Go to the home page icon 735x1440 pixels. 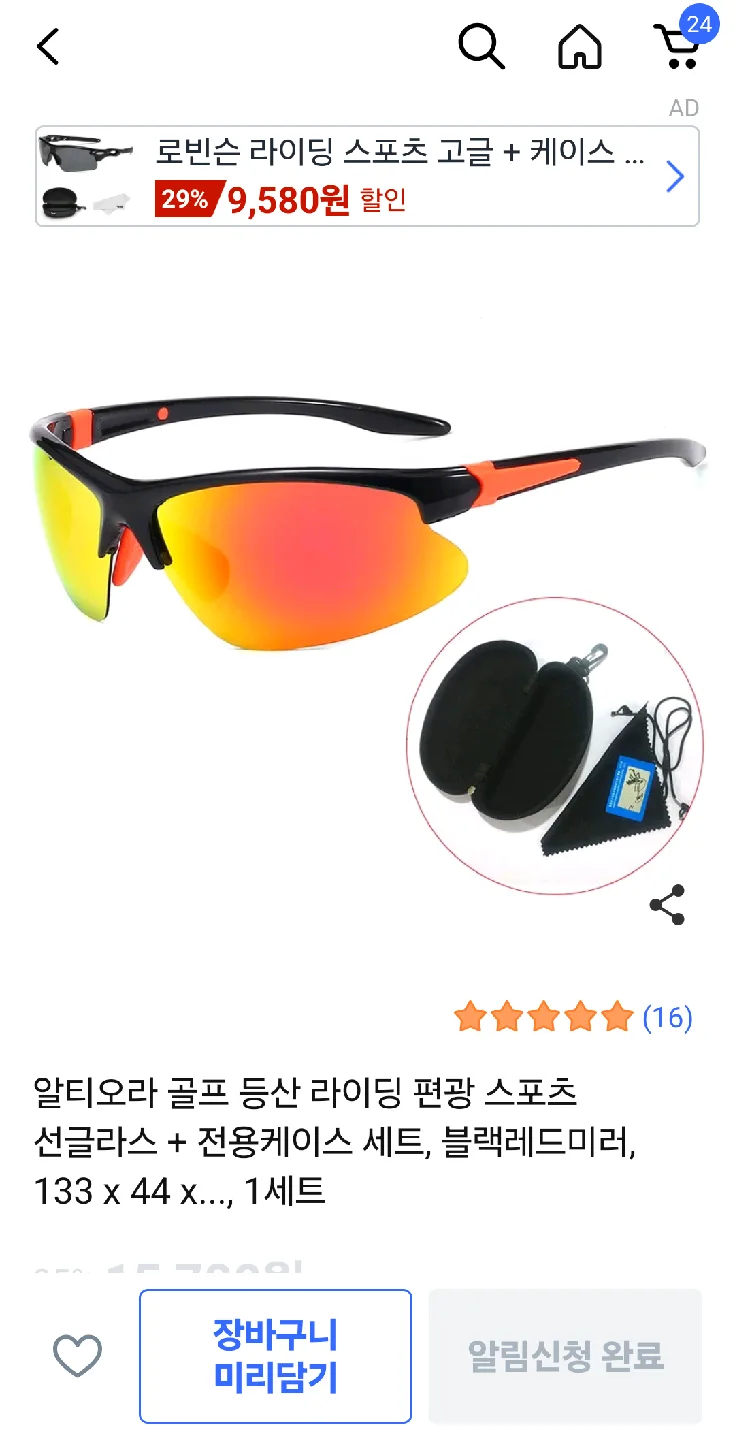click(x=580, y=47)
